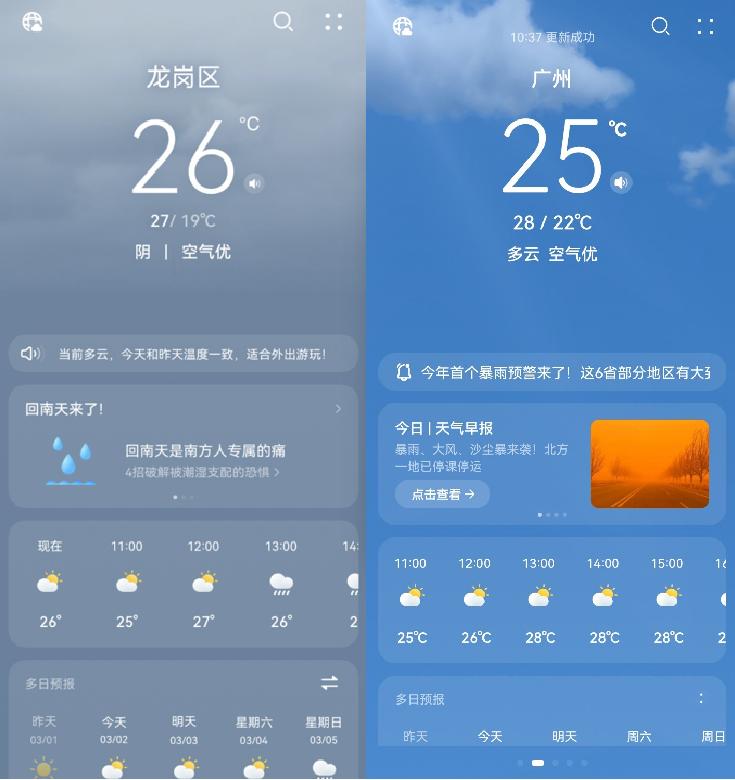735x780 pixels.
Task: Open the 多日预报 options on the 广州 screen
Action: pos(701,698)
